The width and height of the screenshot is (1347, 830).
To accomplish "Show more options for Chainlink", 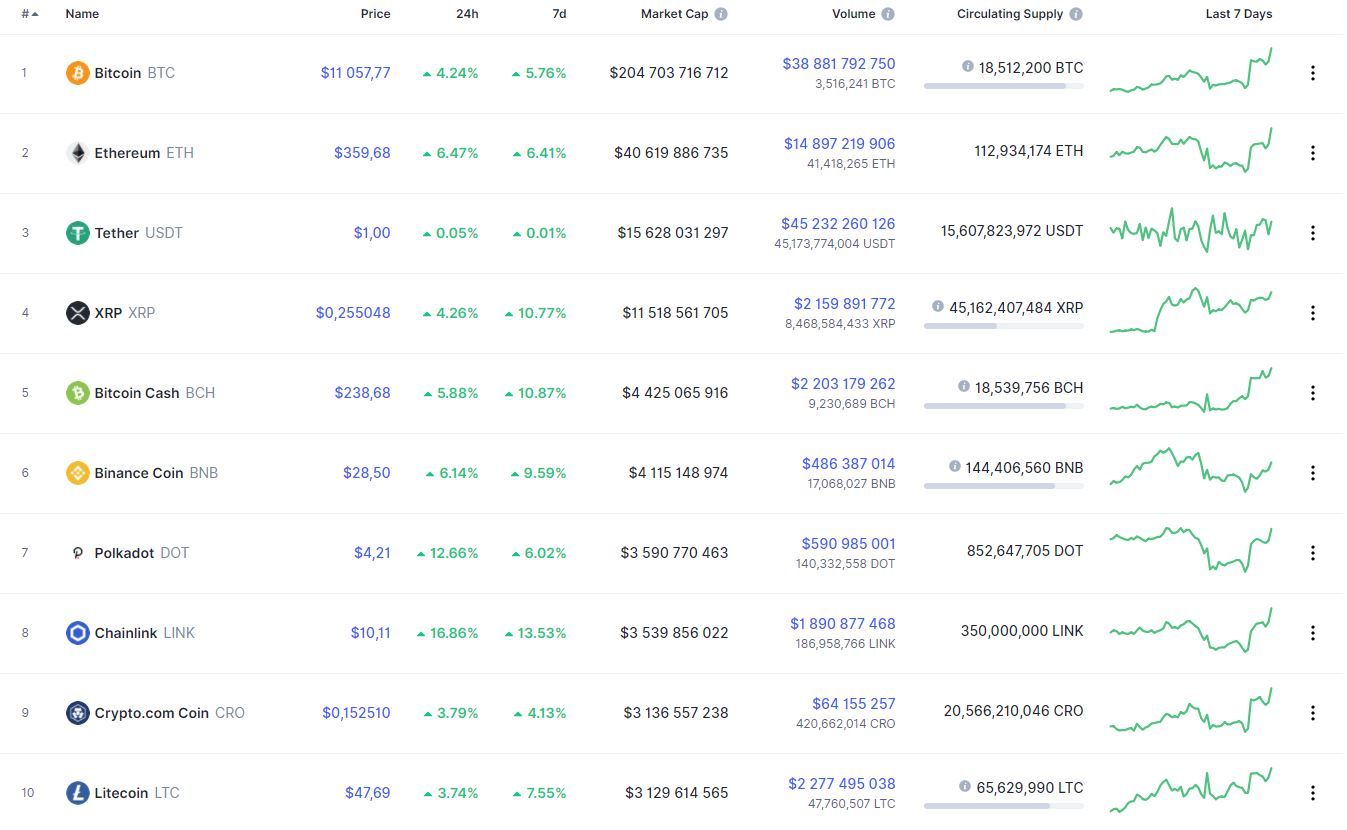I will click(1312, 633).
